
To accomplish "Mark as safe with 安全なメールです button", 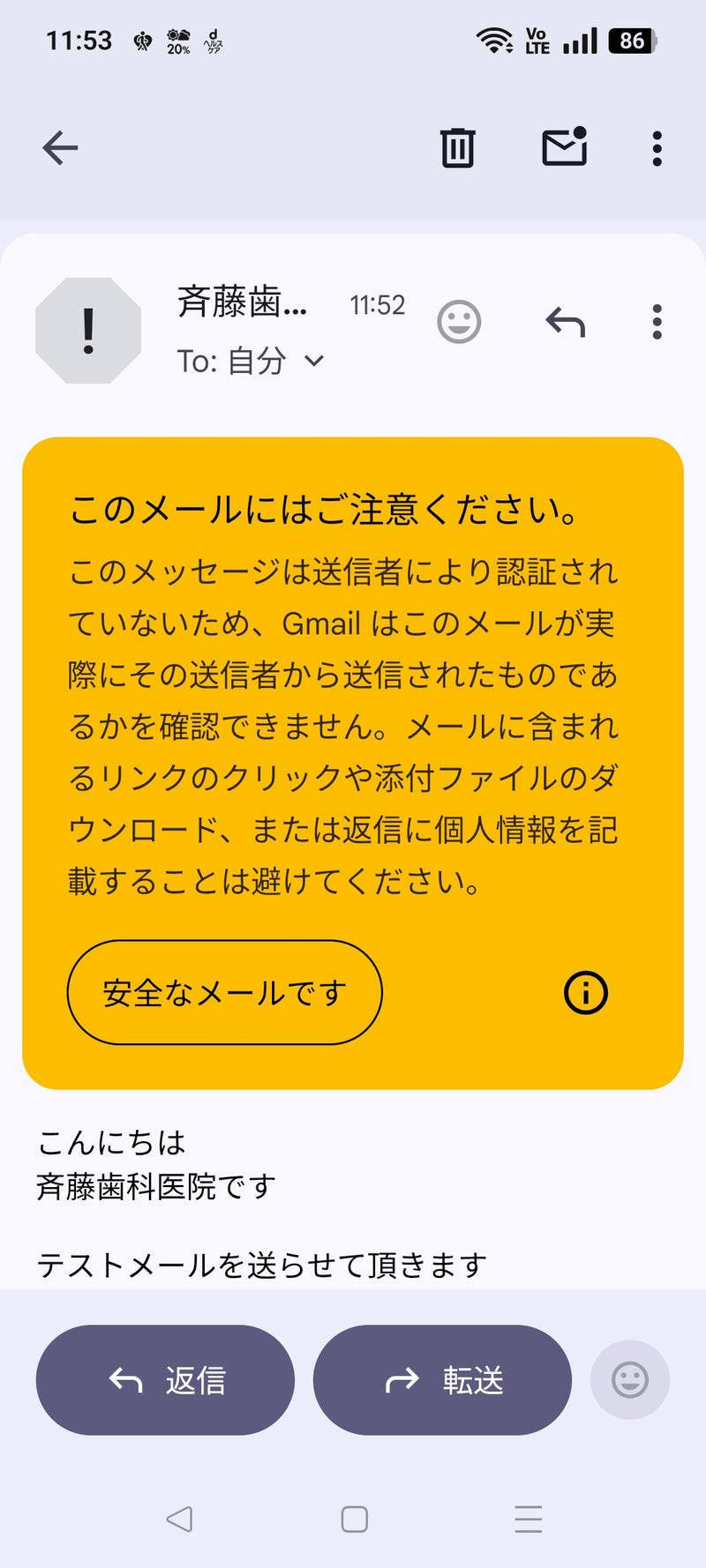I will [224, 992].
